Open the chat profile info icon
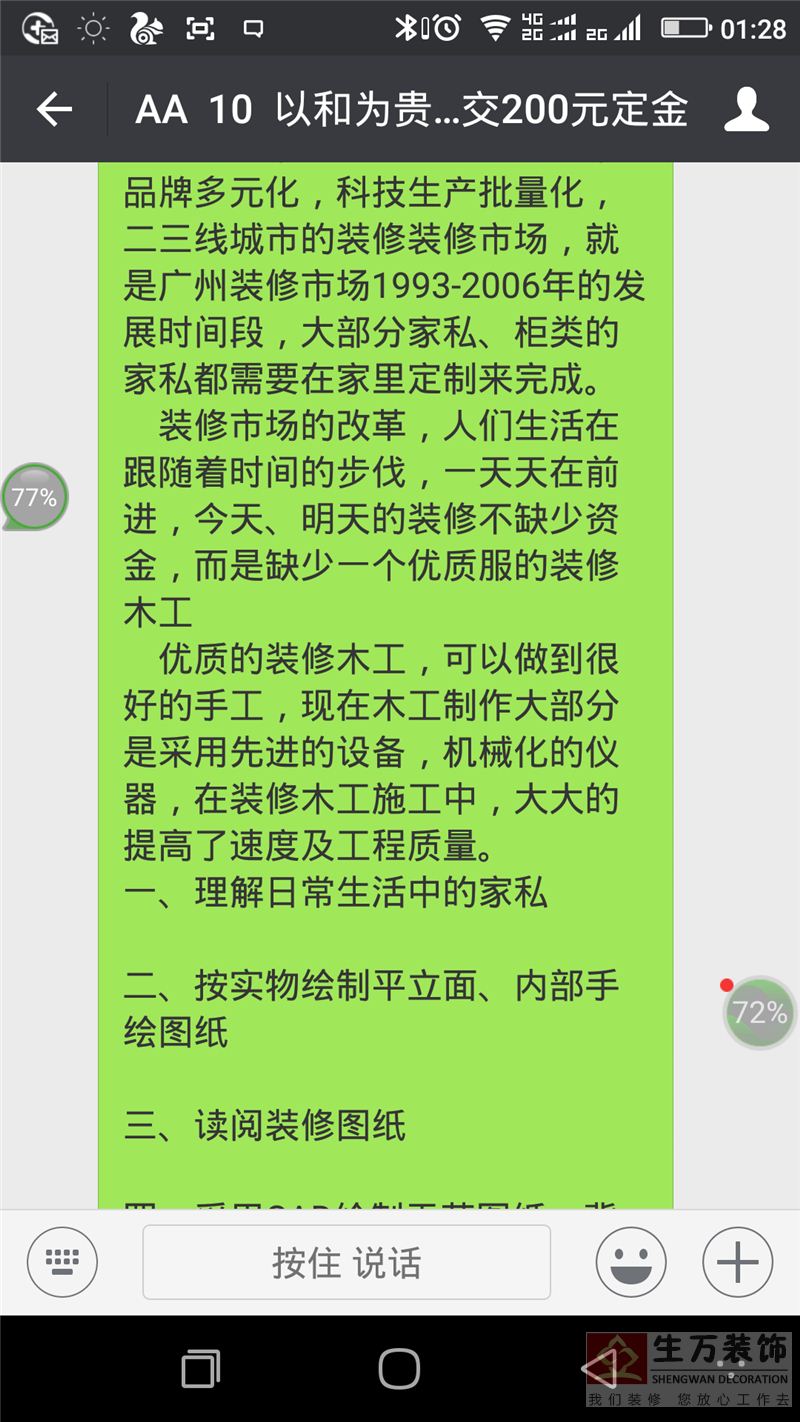The height and width of the screenshot is (1422, 800). 746,109
